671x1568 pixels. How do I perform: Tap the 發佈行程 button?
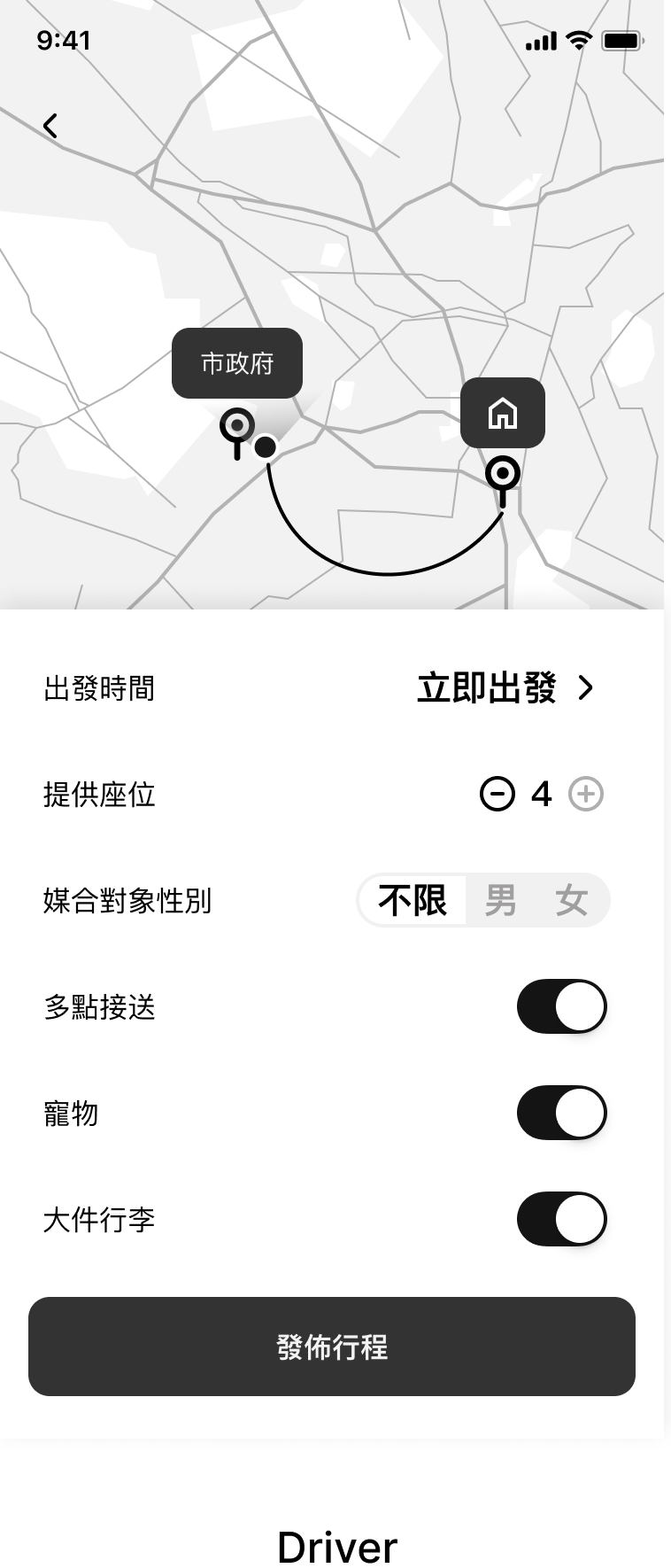tap(332, 1347)
